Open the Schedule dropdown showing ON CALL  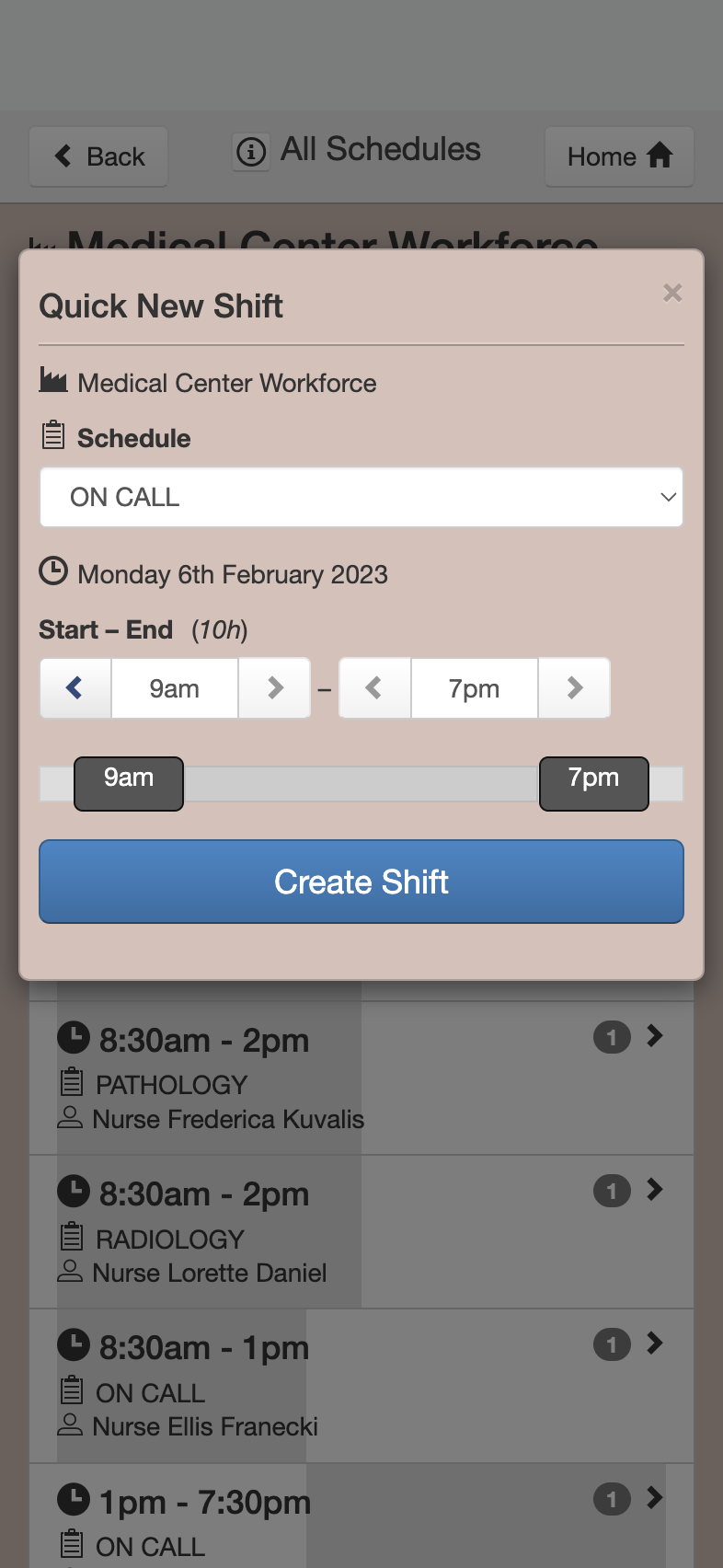(x=361, y=497)
